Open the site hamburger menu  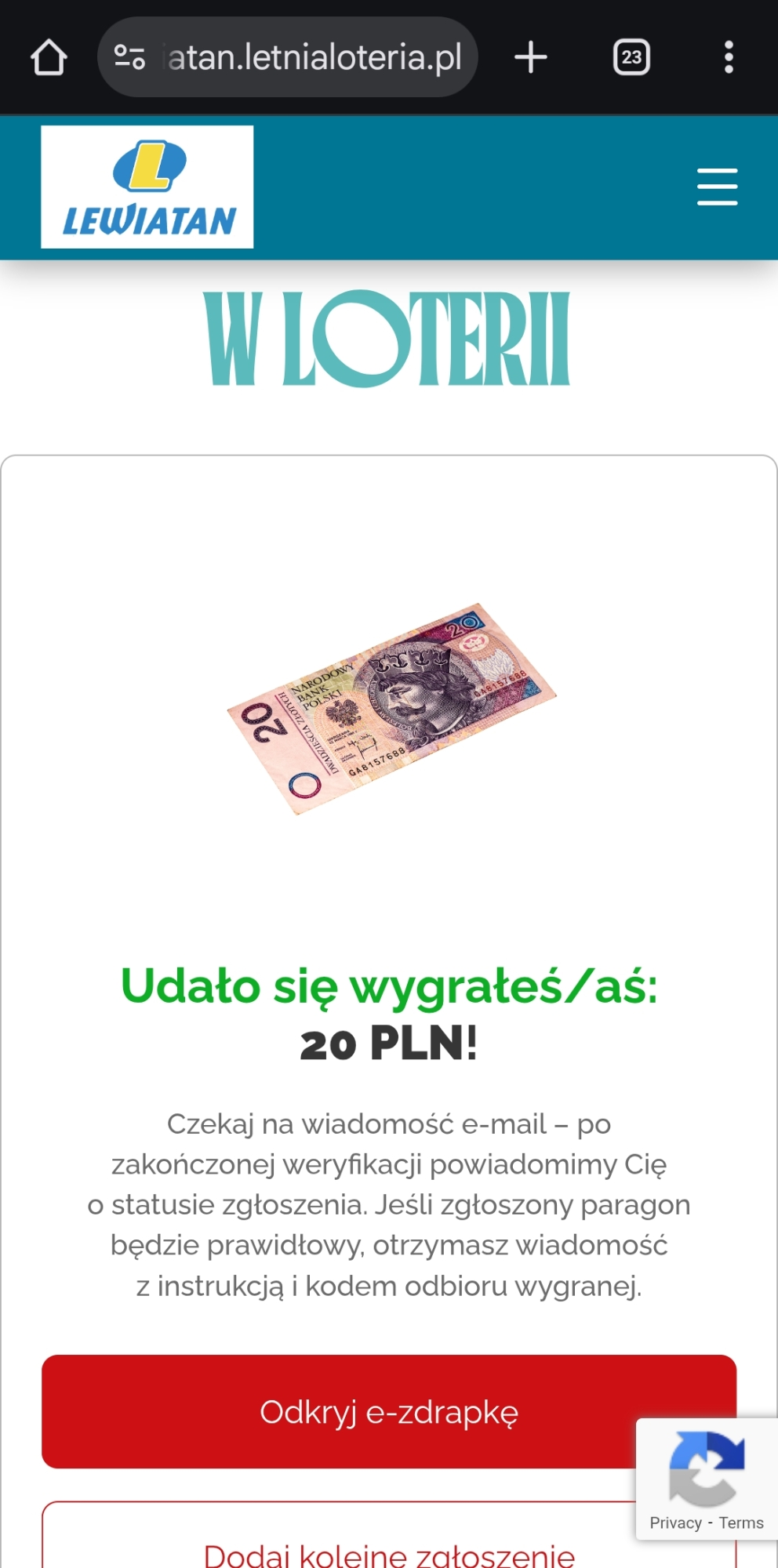(x=717, y=187)
